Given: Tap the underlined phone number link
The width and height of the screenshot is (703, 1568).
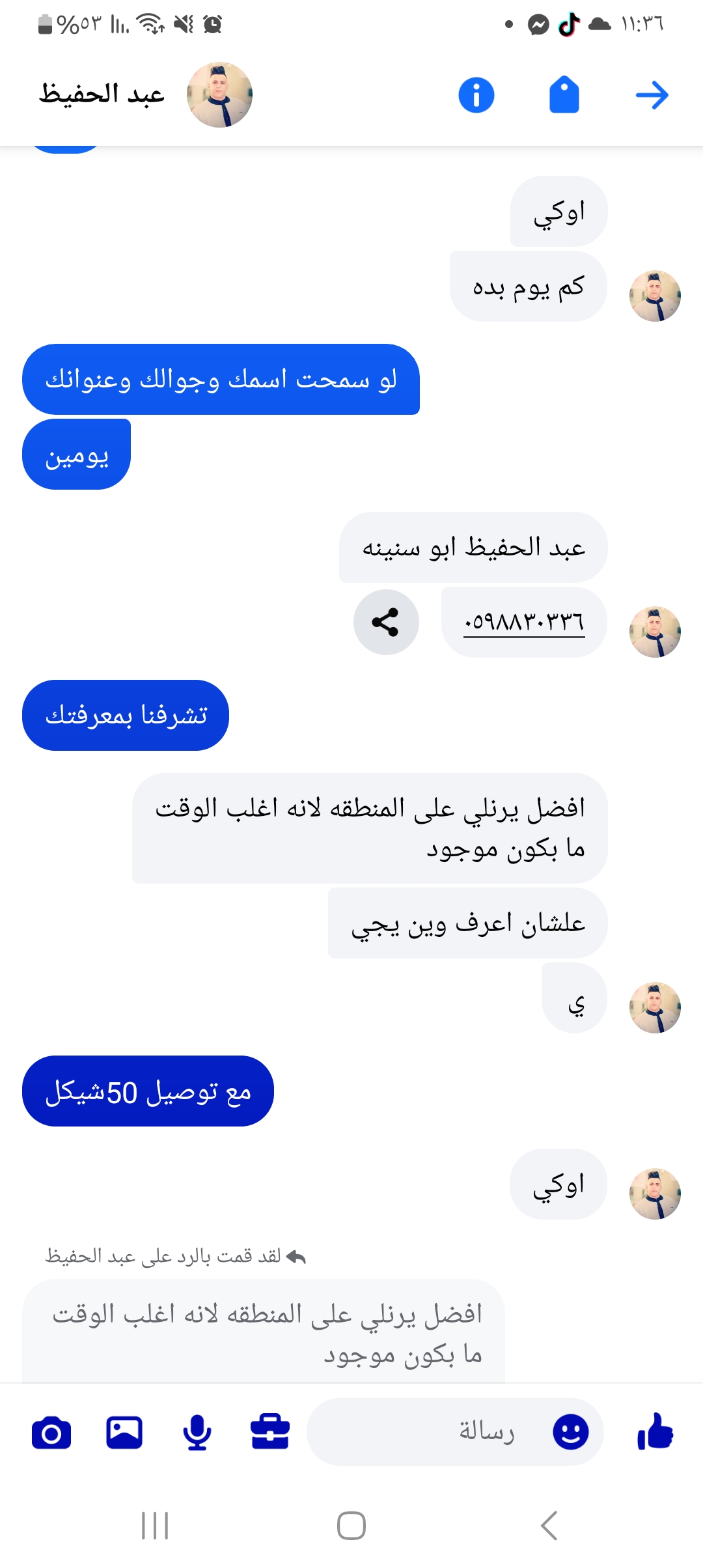Looking at the screenshot, I should click(x=524, y=623).
